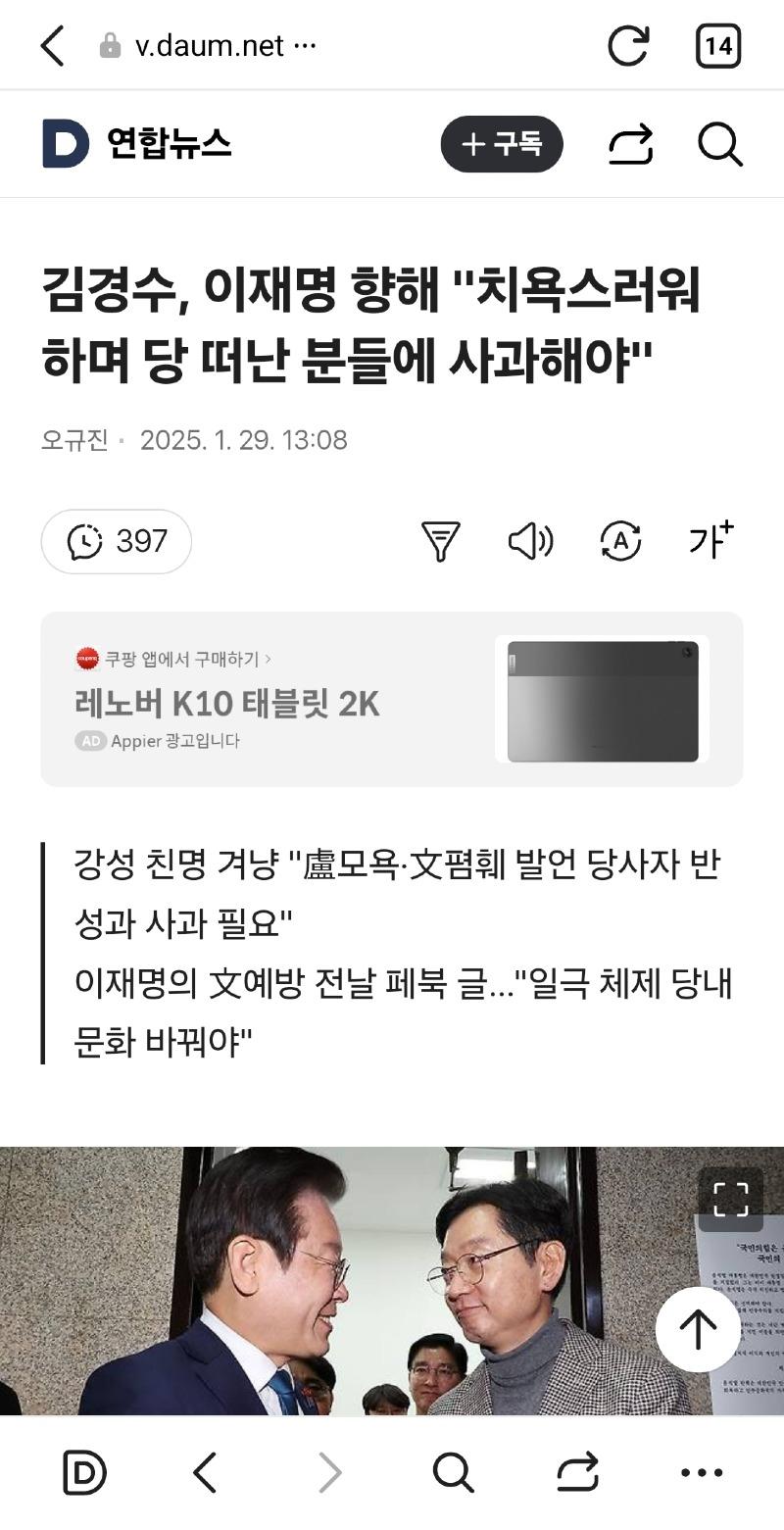Open the 397 comments bubble

pyautogui.click(x=117, y=541)
